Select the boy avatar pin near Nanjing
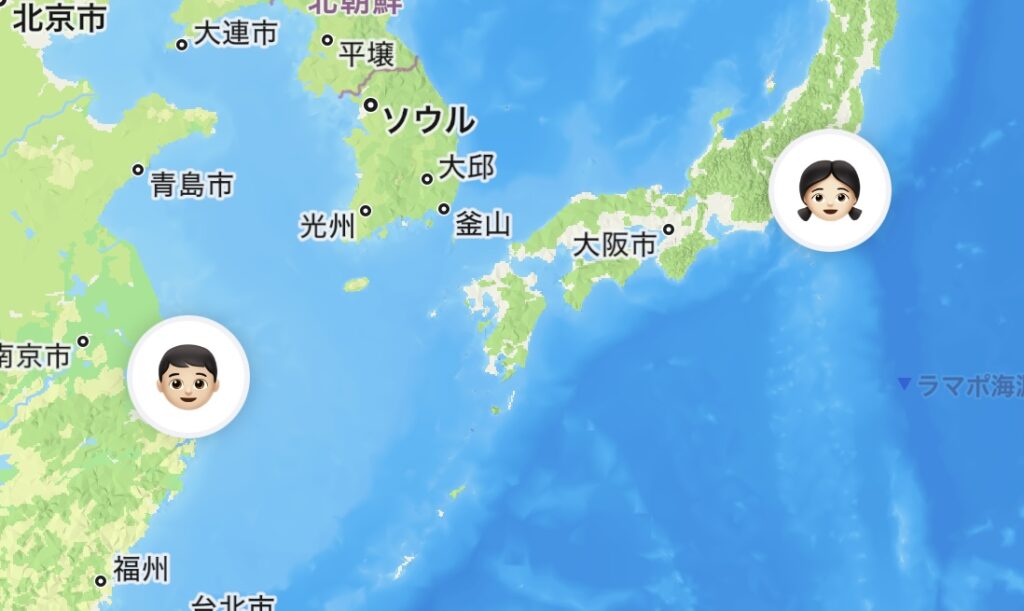This screenshot has height=611, width=1024. [188, 376]
